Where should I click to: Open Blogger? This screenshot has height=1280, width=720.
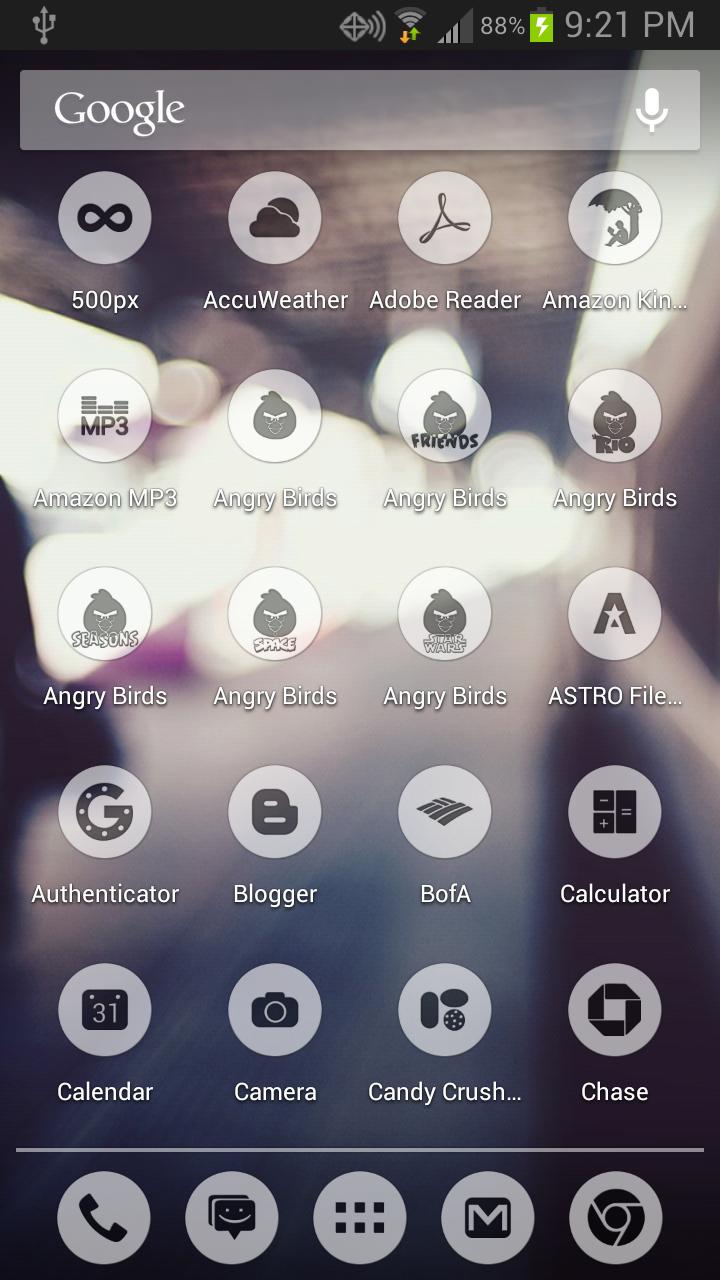275,812
